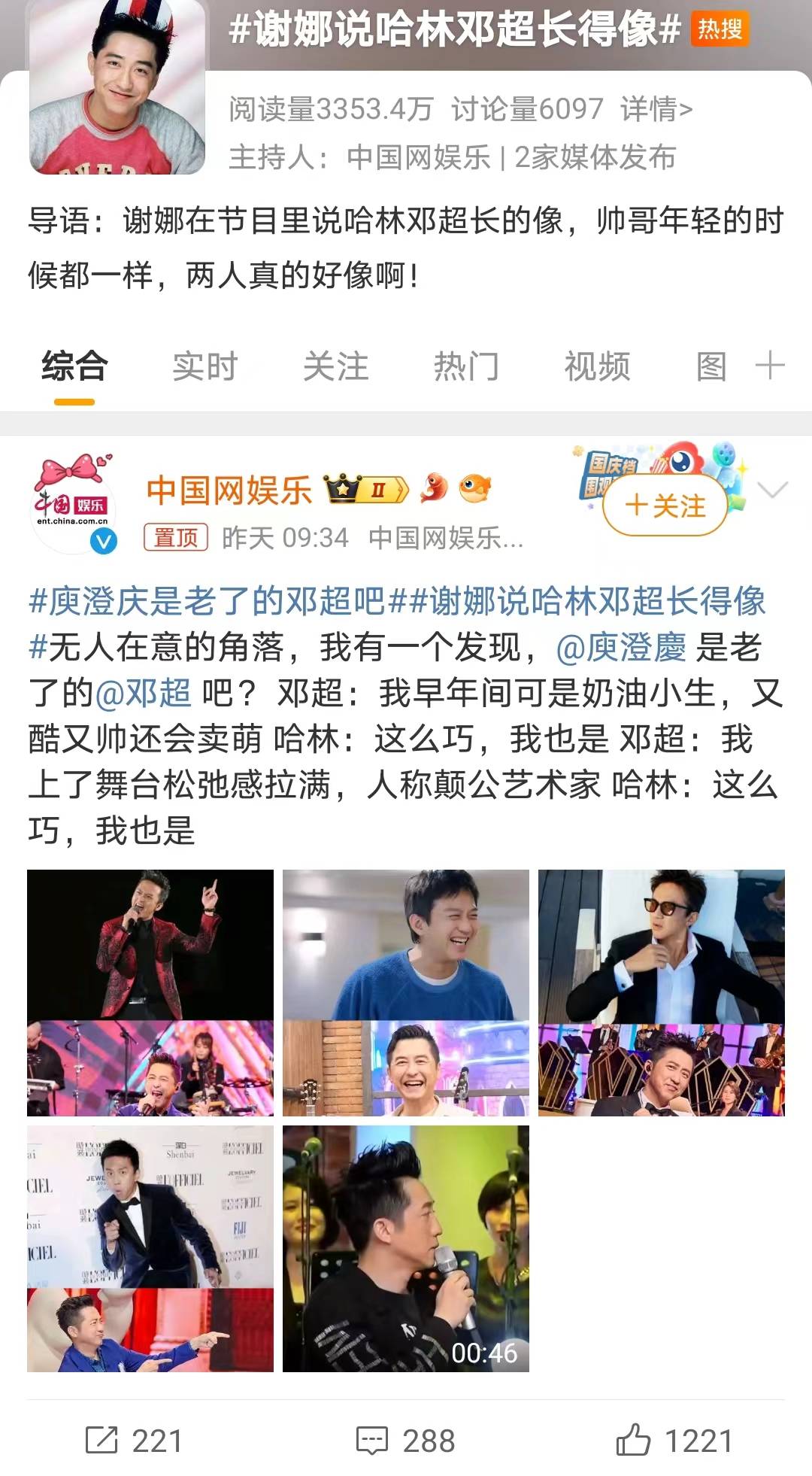Open topic details via 详情>
Image resolution: width=812 pixels, height=1476 pixels.
coord(656,110)
